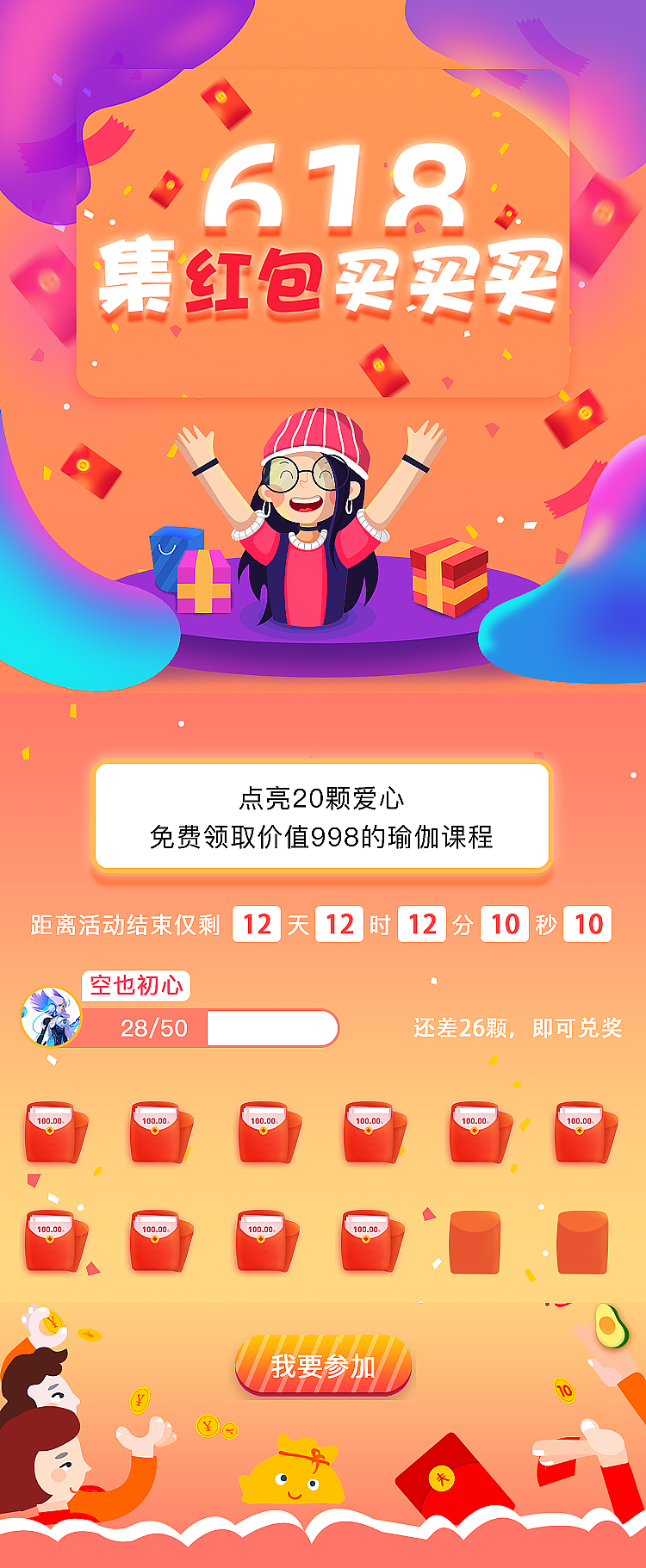Open the last red envelope in the top row

582,1128
